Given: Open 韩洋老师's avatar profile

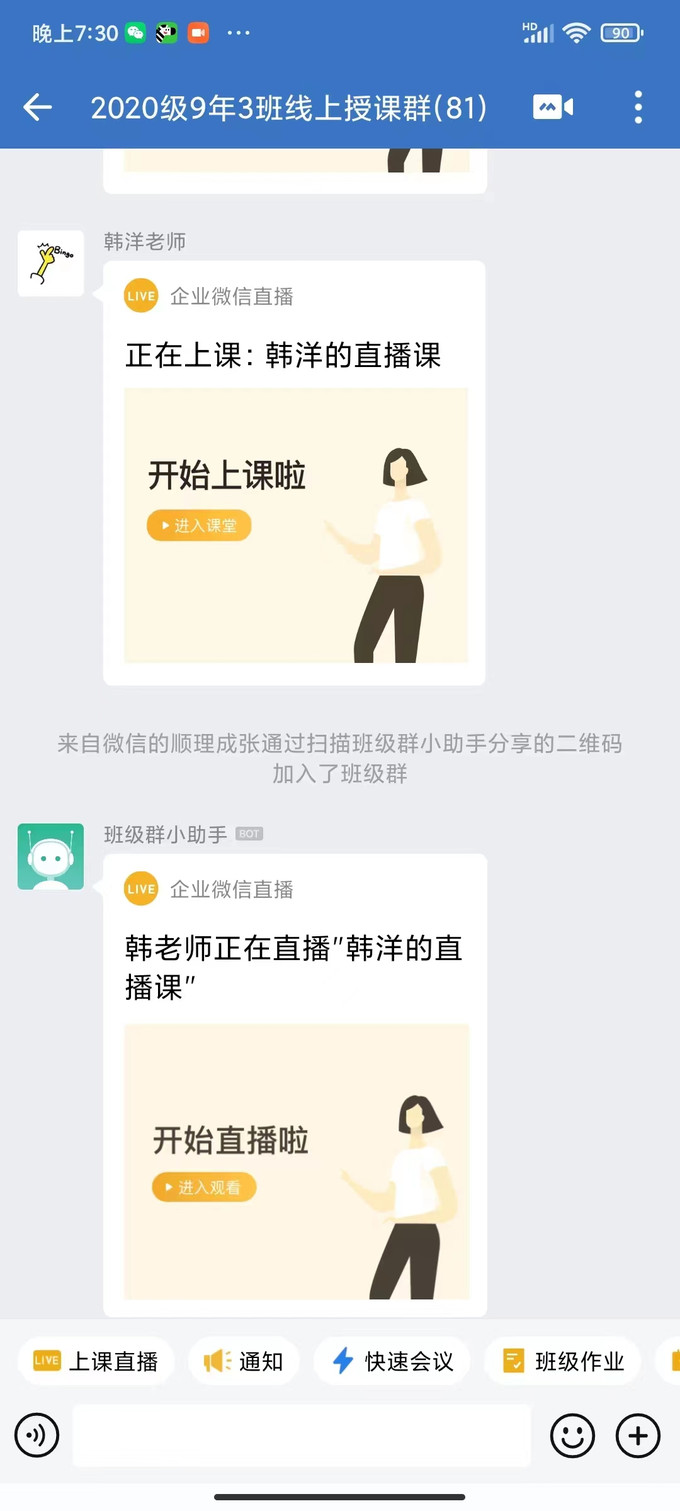Looking at the screenshot, I should [51, 264].
